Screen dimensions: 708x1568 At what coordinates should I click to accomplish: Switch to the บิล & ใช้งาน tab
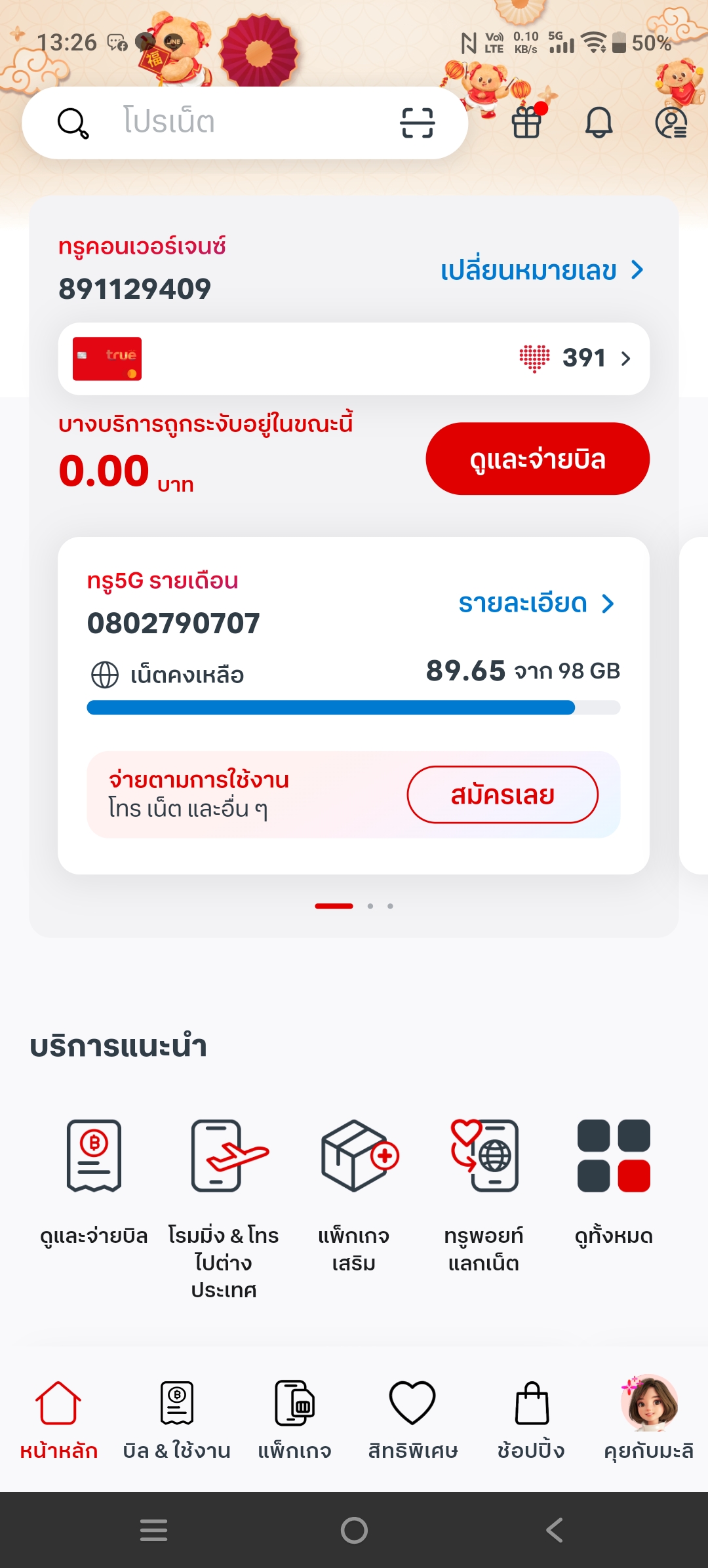click(x=176, y=1420)
